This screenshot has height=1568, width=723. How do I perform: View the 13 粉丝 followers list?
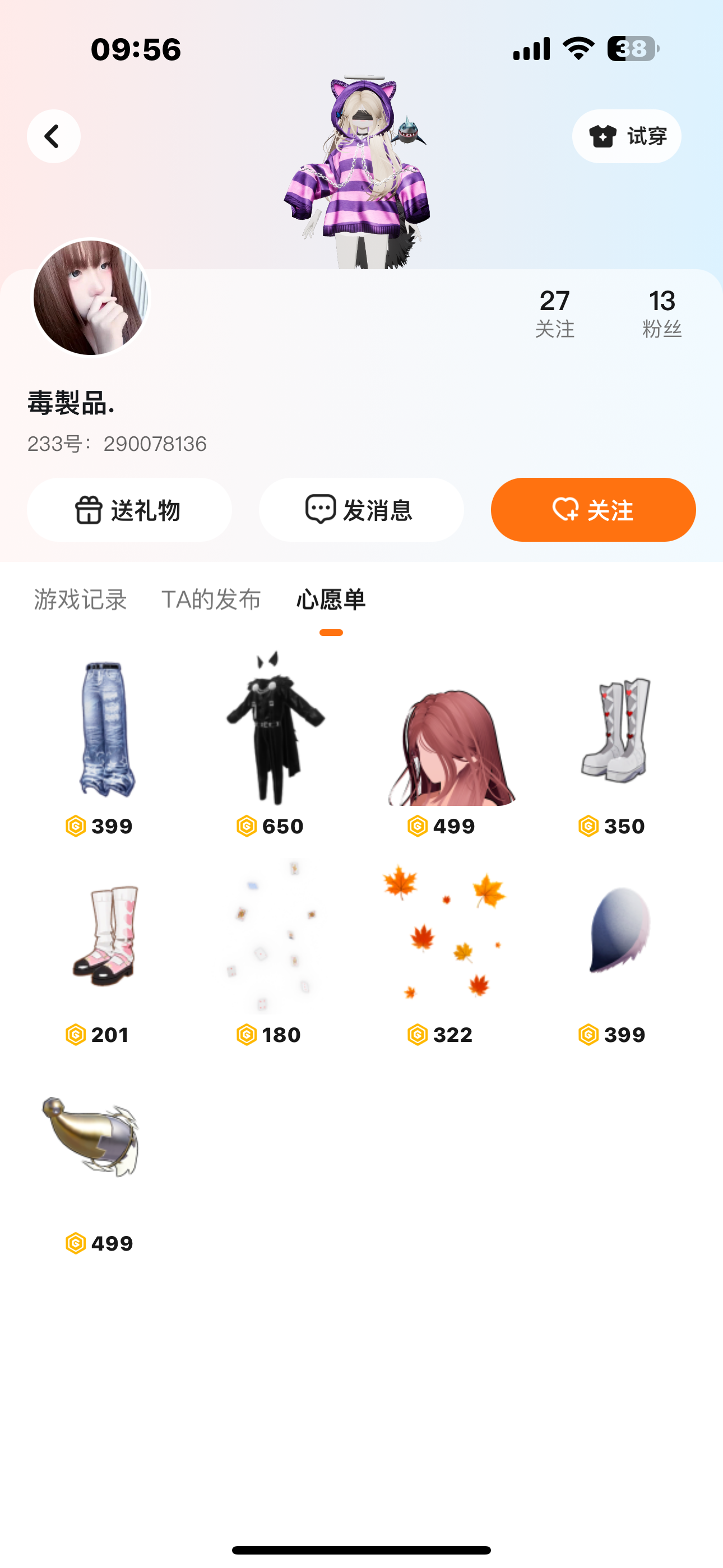pyautogui.click(x=661, y=313)
